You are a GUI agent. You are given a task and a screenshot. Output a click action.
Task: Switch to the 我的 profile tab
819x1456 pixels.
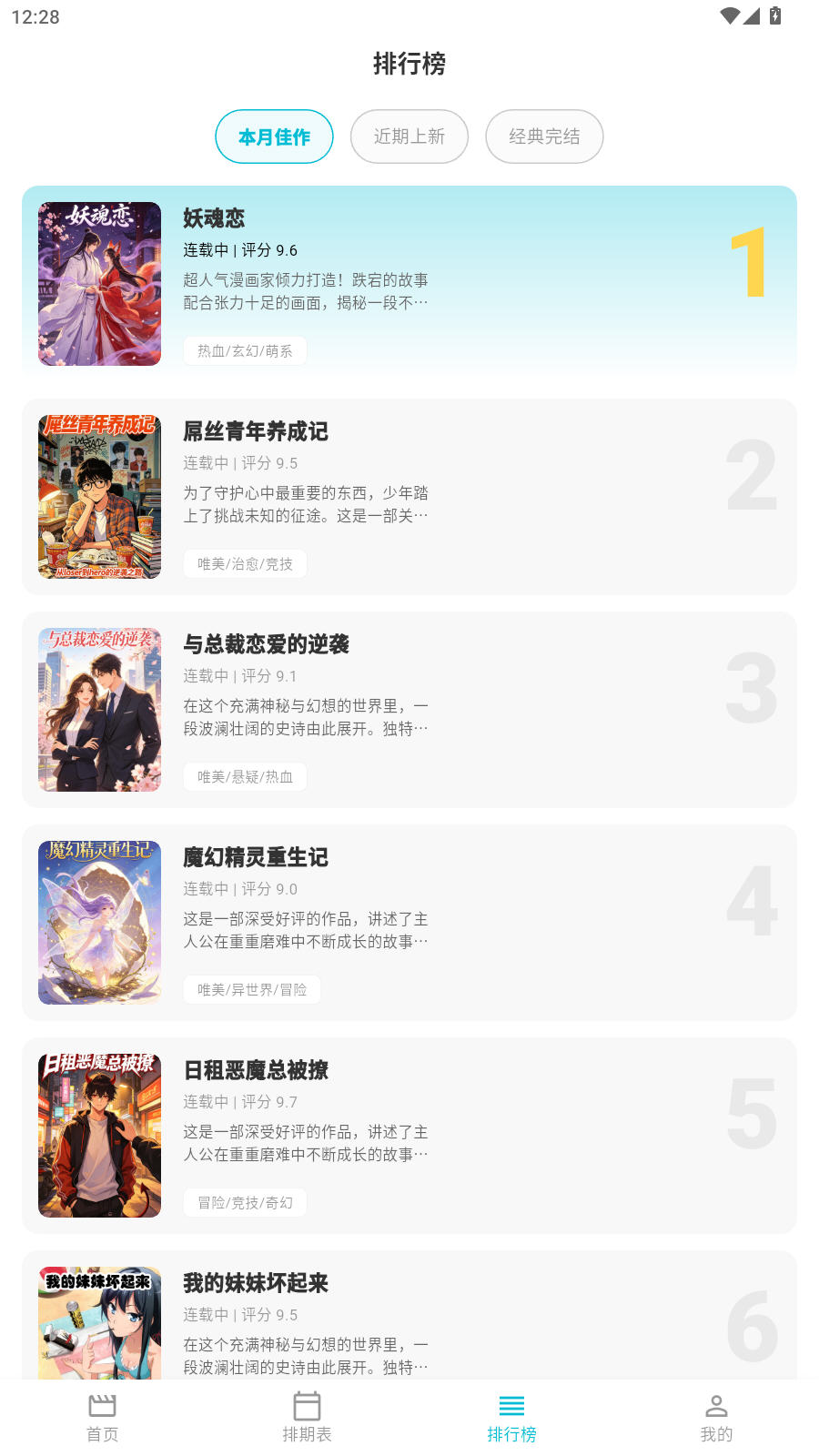coord(716,1418)
